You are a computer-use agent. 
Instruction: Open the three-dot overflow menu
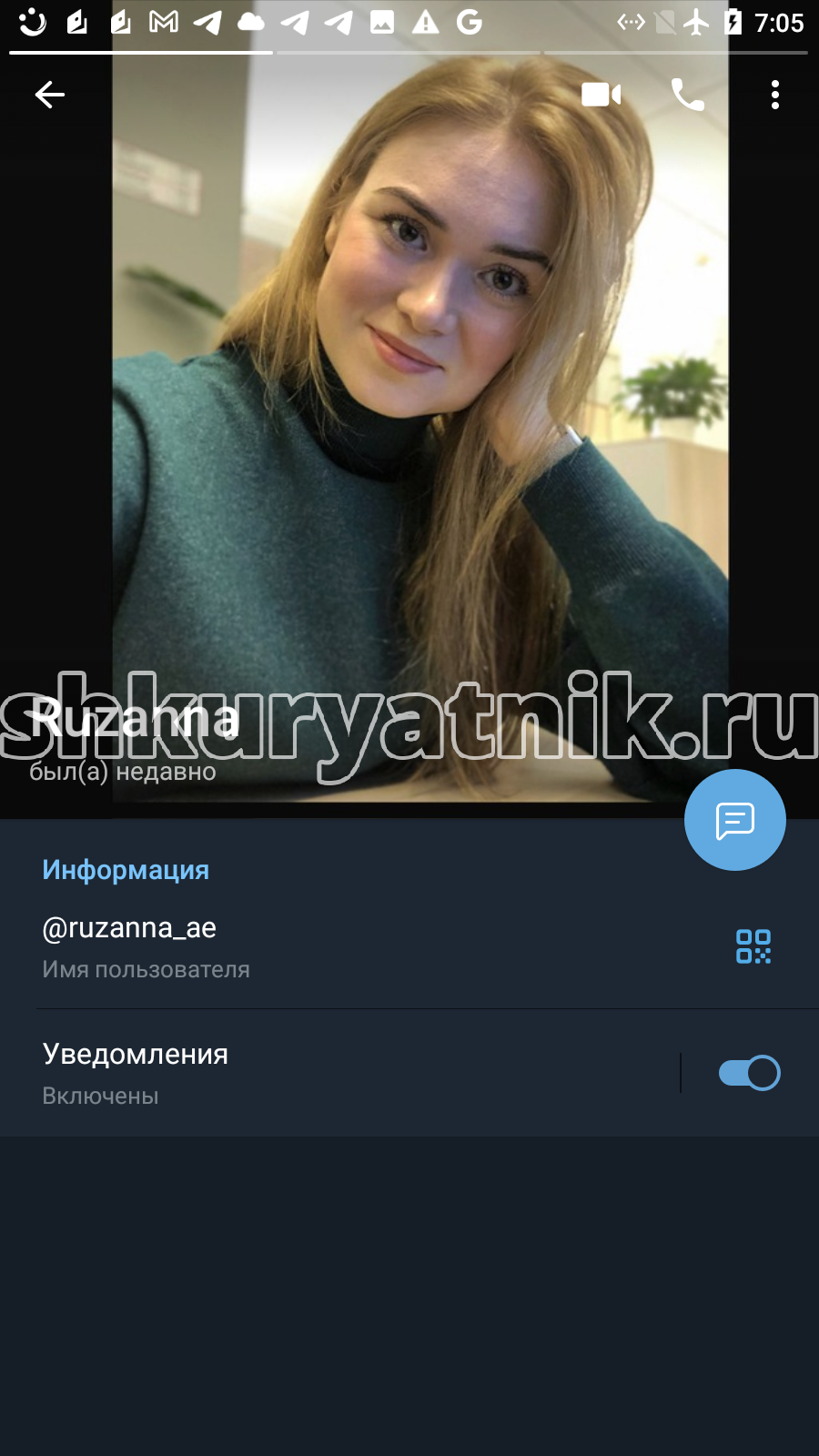tap(775, 95)
